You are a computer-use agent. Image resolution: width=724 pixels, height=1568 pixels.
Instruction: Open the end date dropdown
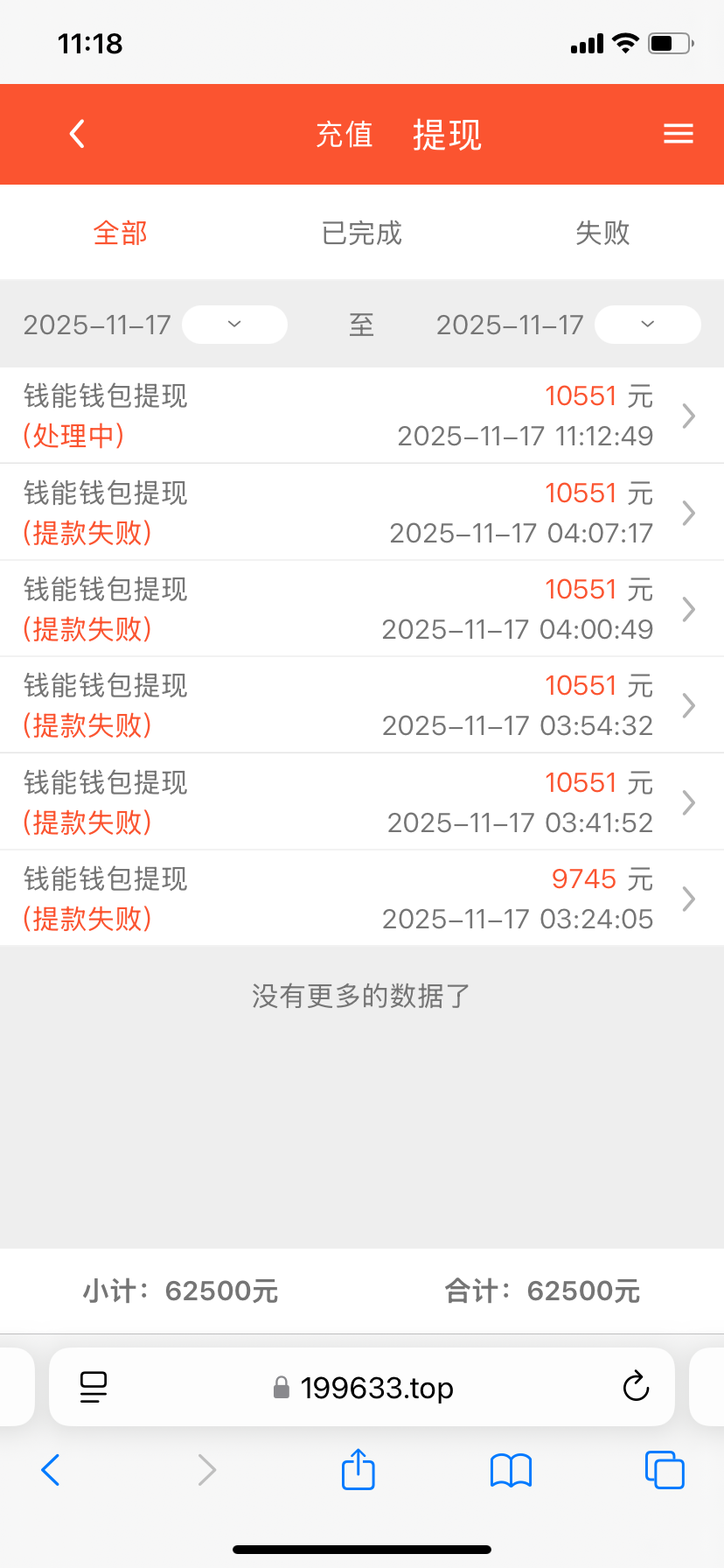pyautogui.click(x=647, y=325)
